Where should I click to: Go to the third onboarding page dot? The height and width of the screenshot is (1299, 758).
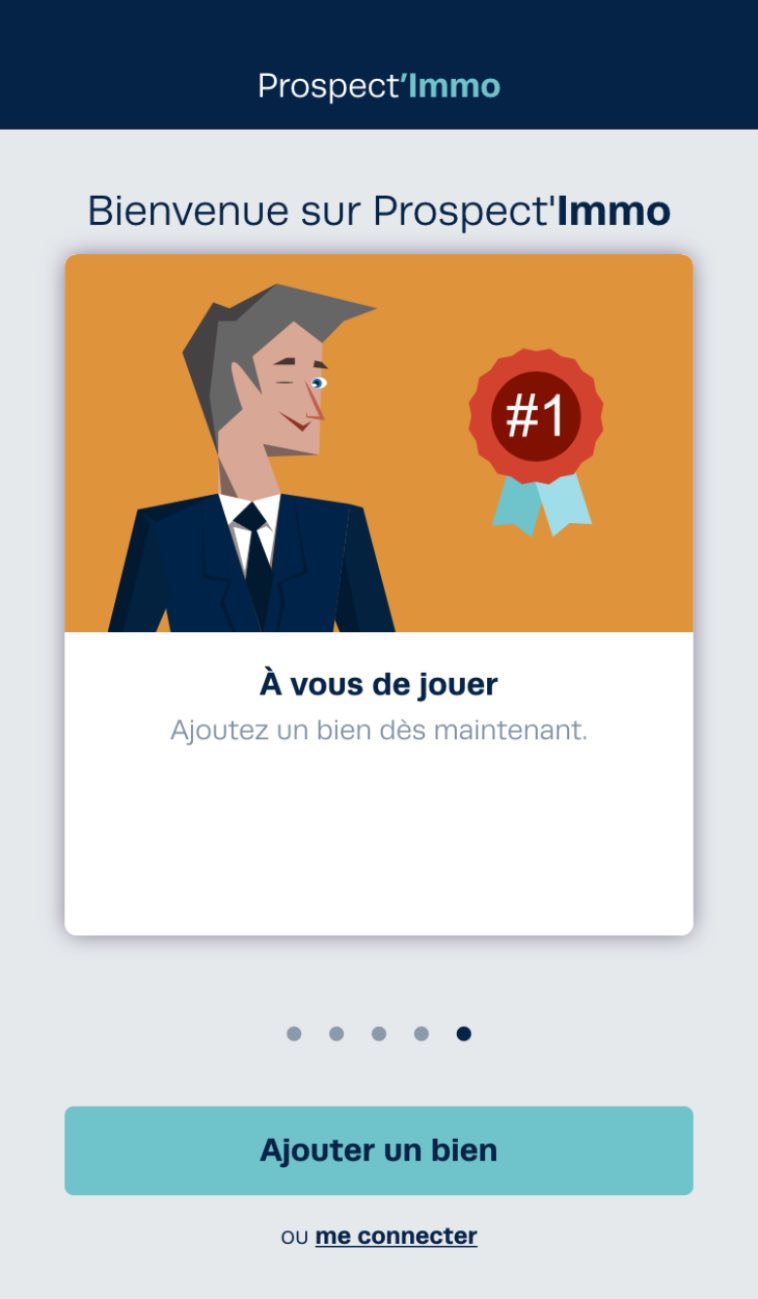pyautogui.click(x=379, y=1034)
